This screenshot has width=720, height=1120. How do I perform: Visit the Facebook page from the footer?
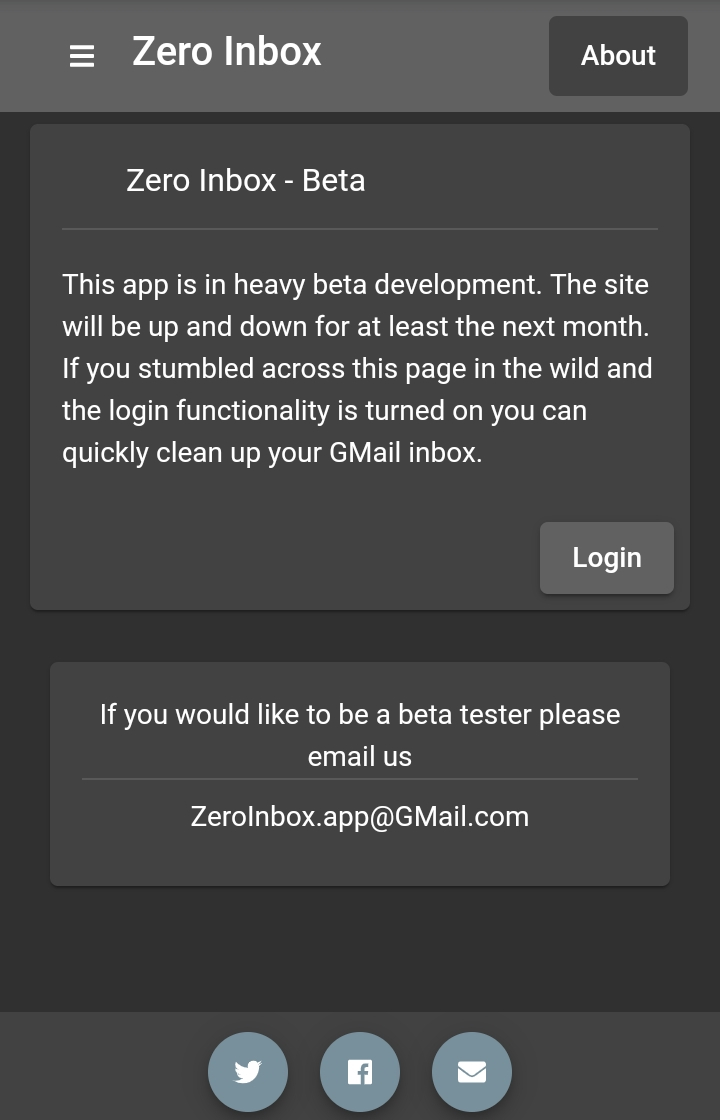click(x=360, y=1072)
